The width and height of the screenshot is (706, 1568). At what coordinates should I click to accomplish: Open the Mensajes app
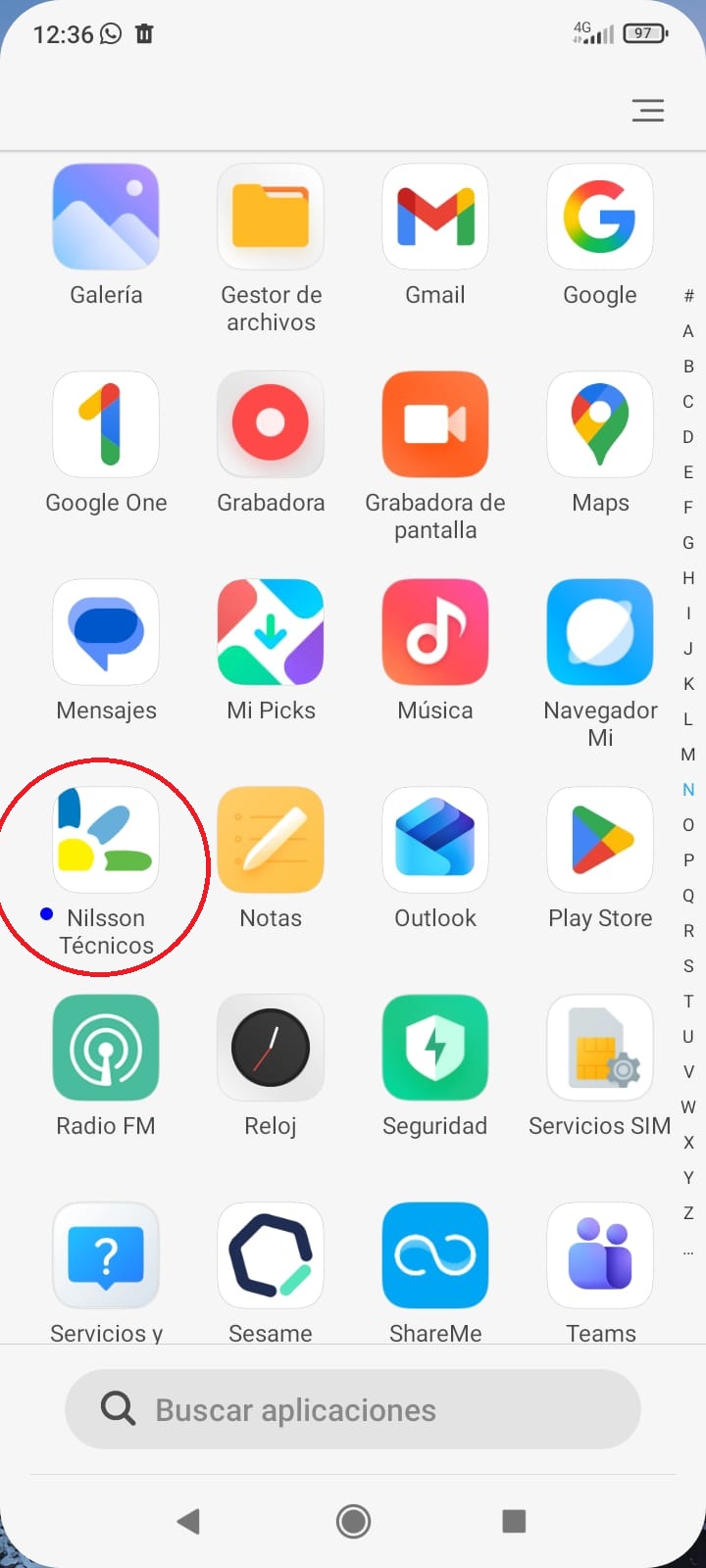(106, 632)
